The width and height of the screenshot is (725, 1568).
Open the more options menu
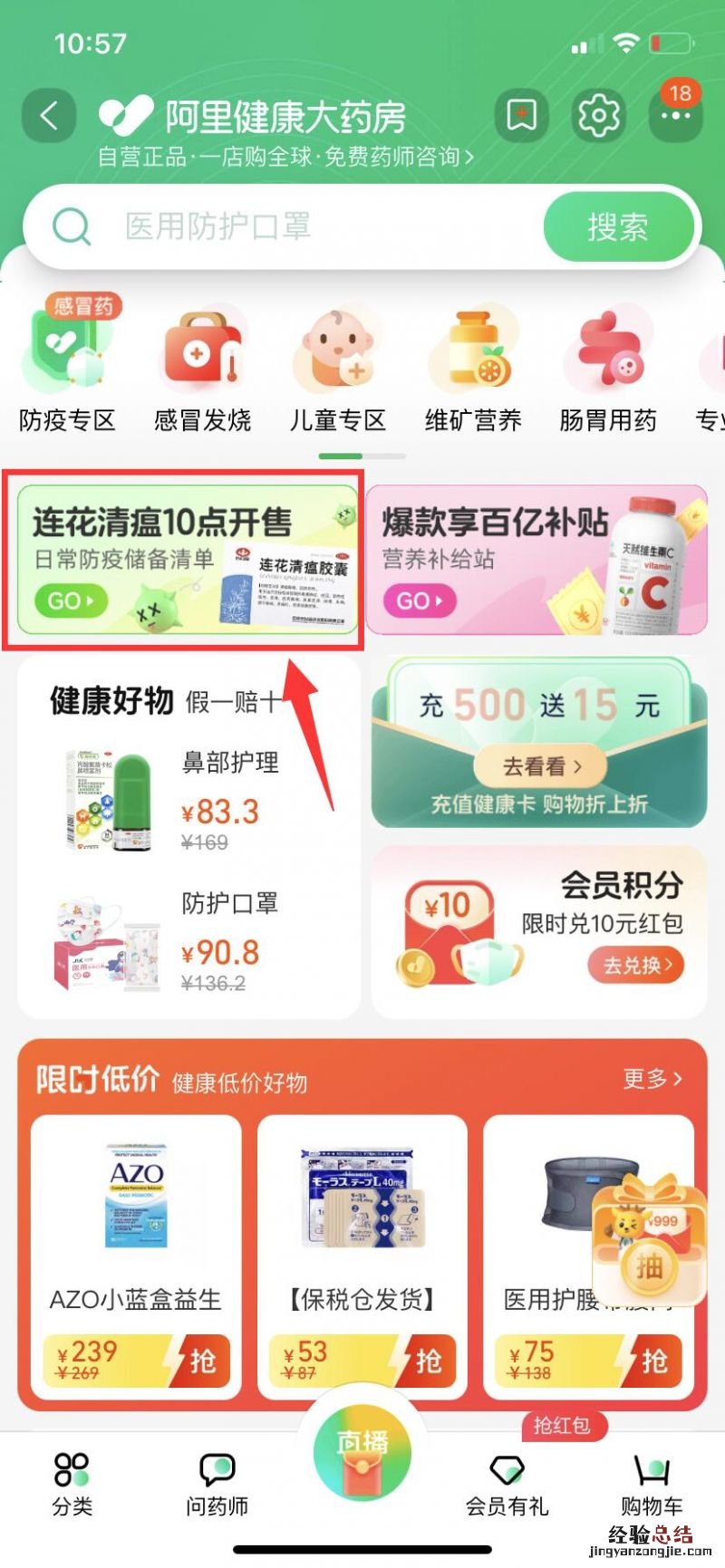[675, 116]
